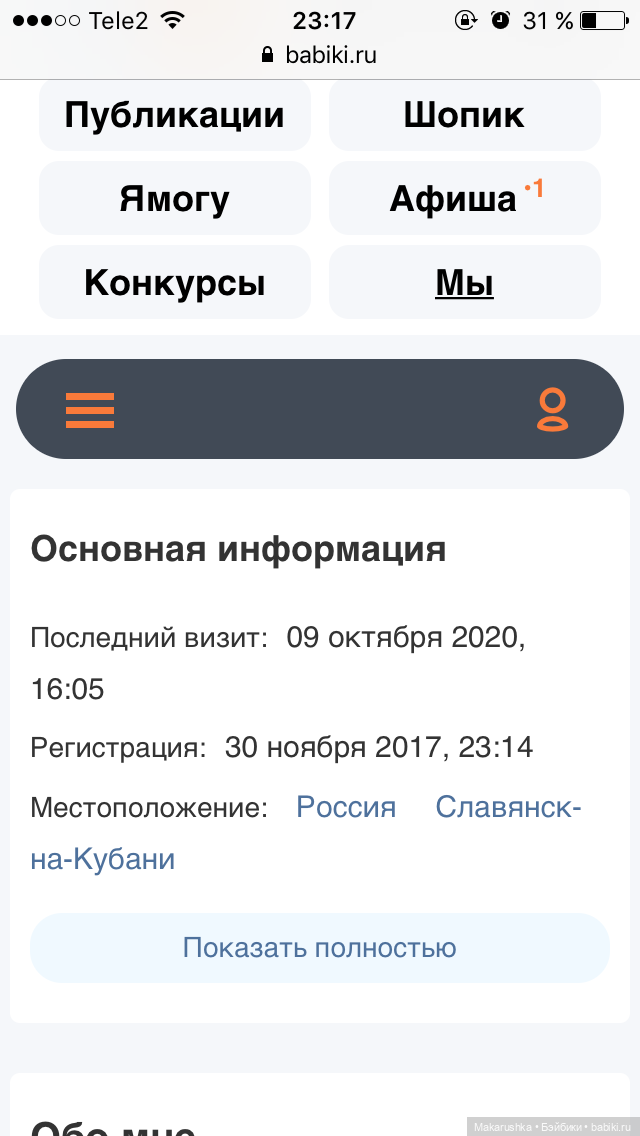Open the Ямогу section
Screen dimensions: 640x1136
[x=174, y=199]
